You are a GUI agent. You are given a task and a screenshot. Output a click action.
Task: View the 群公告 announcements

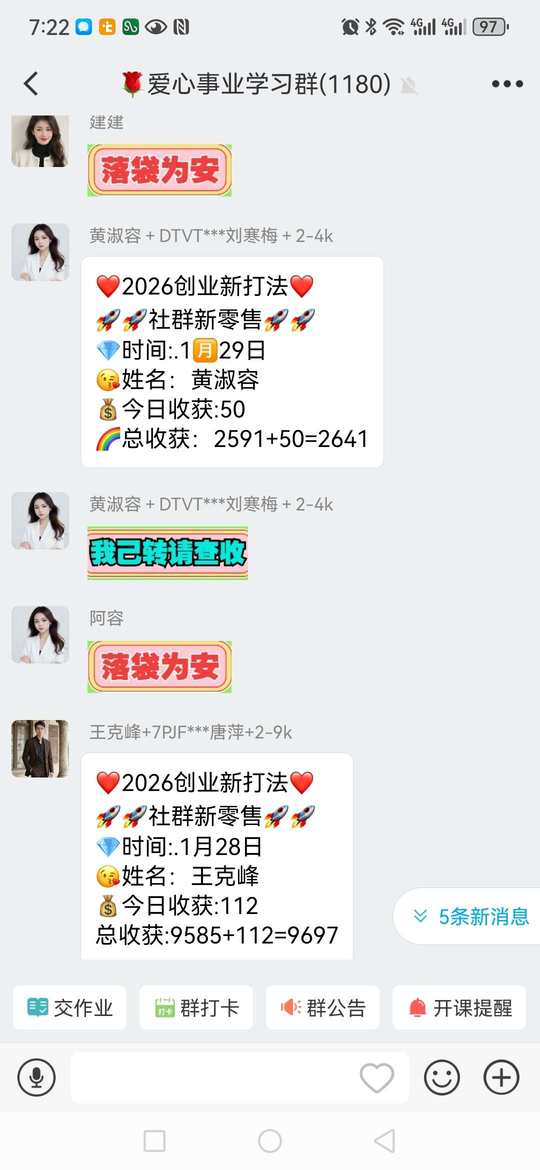(x=323, y=1007)
